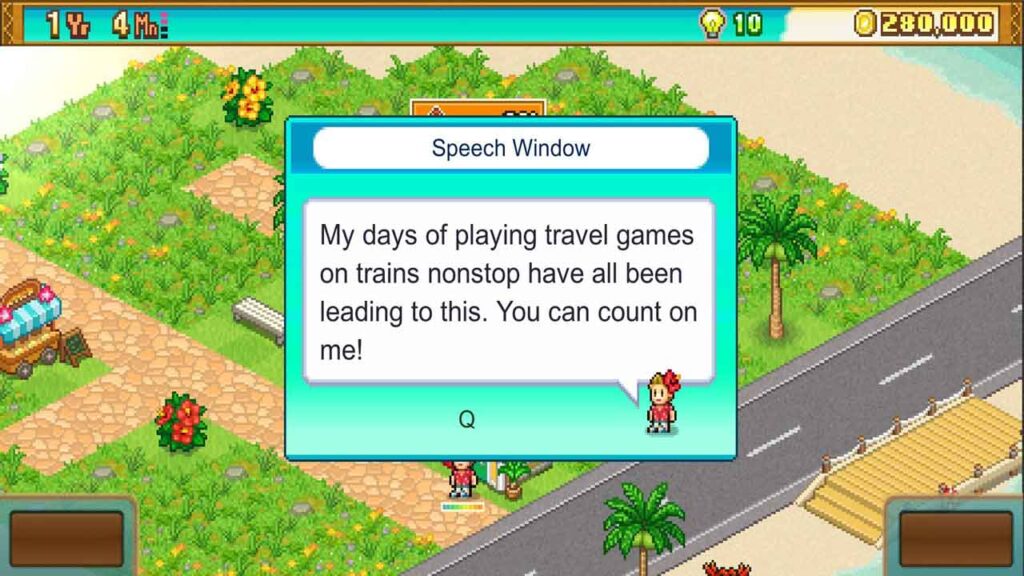The width and height of the screenshot is (1024, 576).
Task: Tap the blank button at bottom right
Action: point(955,539)
